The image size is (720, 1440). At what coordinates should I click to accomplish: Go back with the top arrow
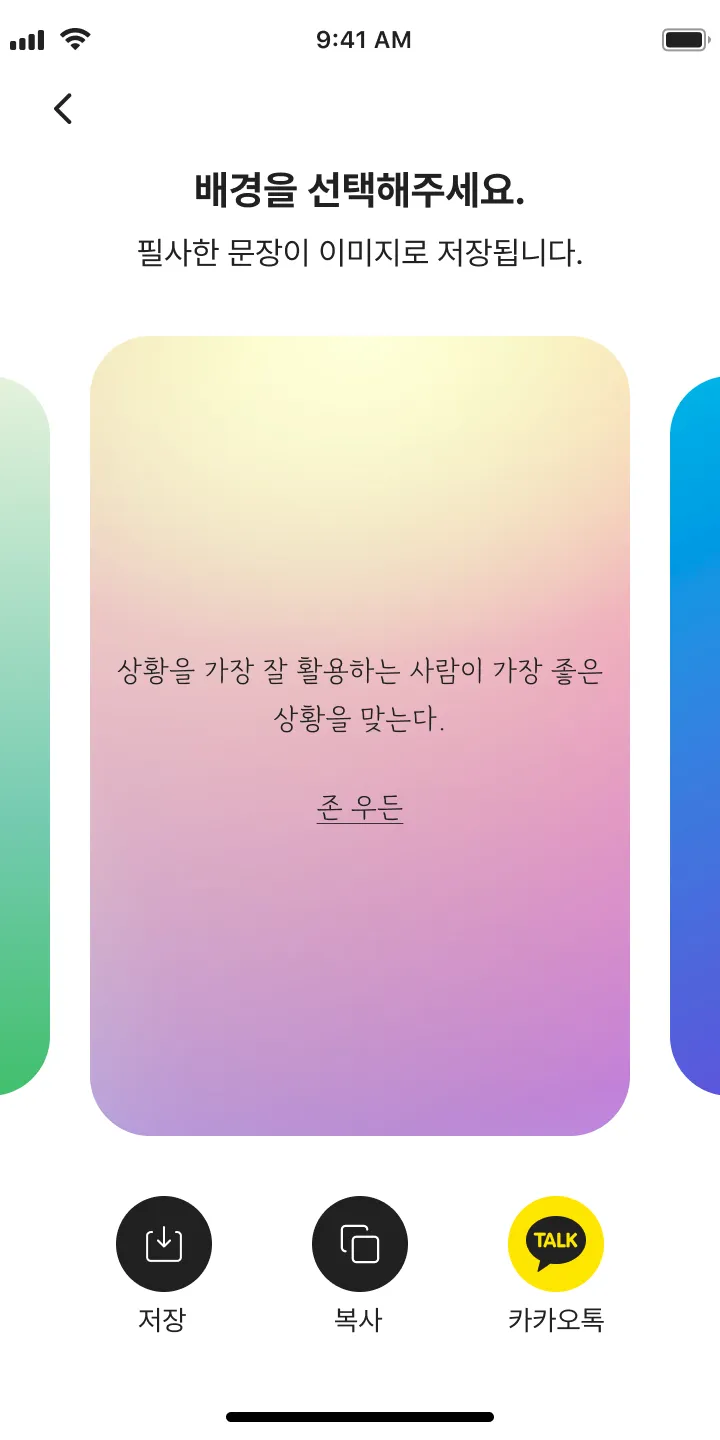coord(63,108)
